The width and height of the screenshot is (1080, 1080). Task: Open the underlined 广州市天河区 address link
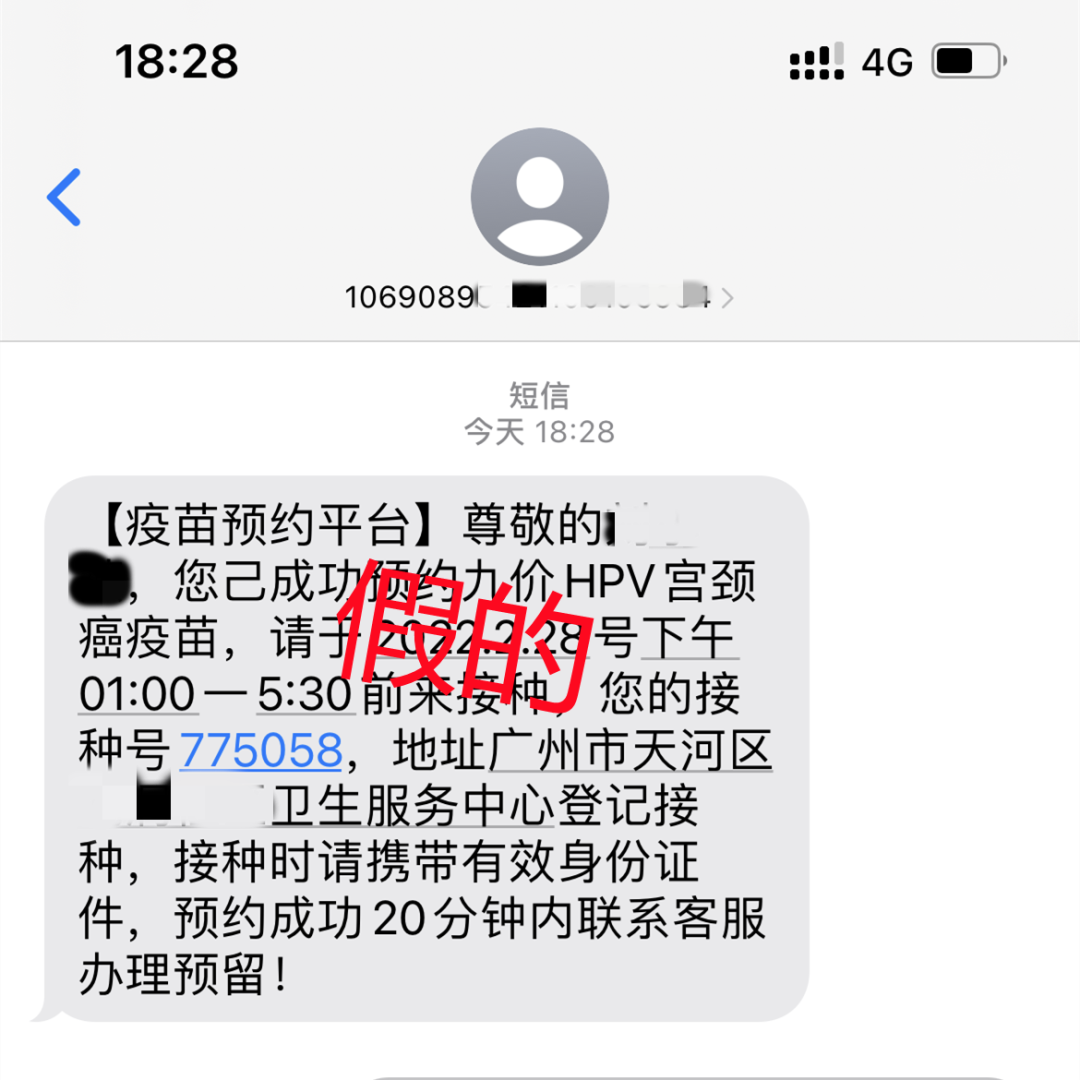630,750
